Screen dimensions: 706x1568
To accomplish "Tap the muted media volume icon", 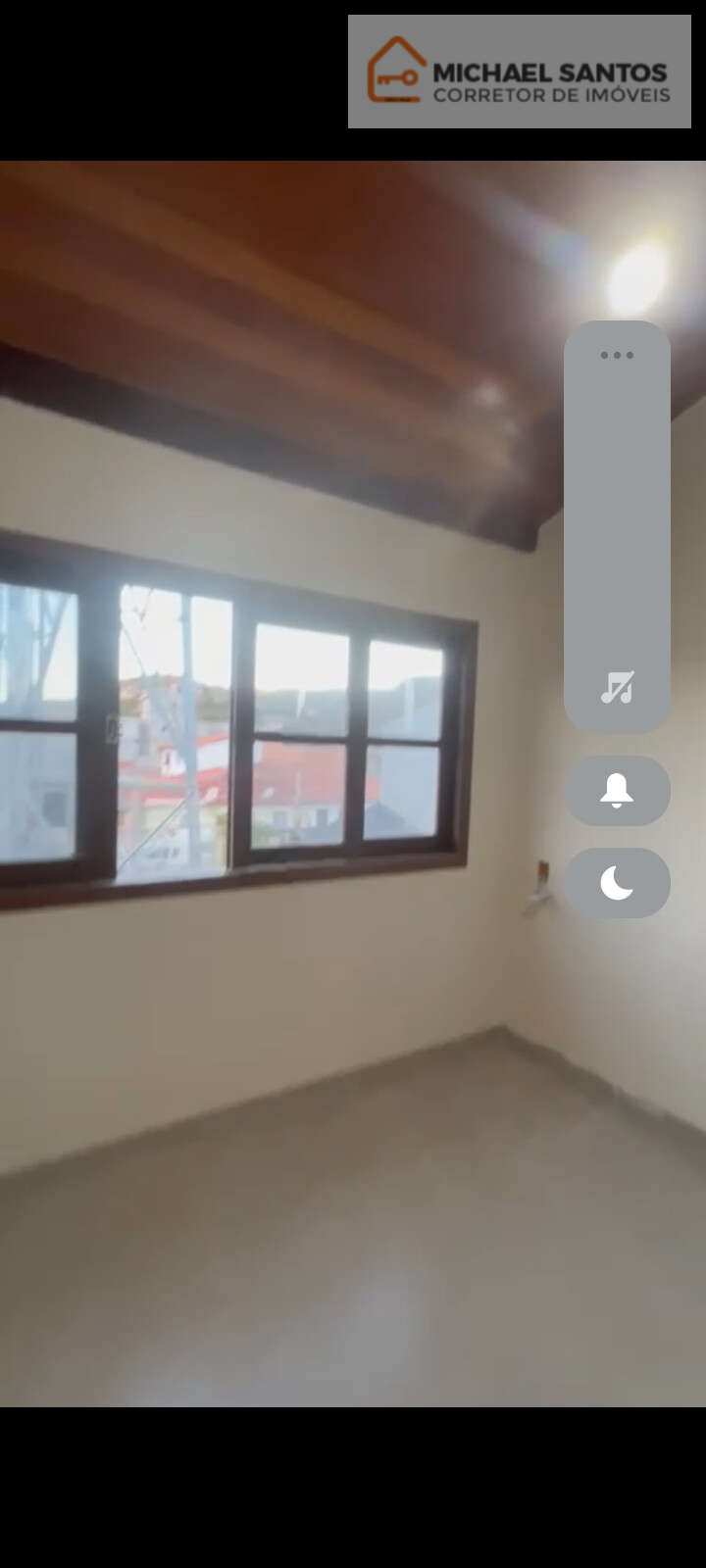I will click(x=617, y=687).
